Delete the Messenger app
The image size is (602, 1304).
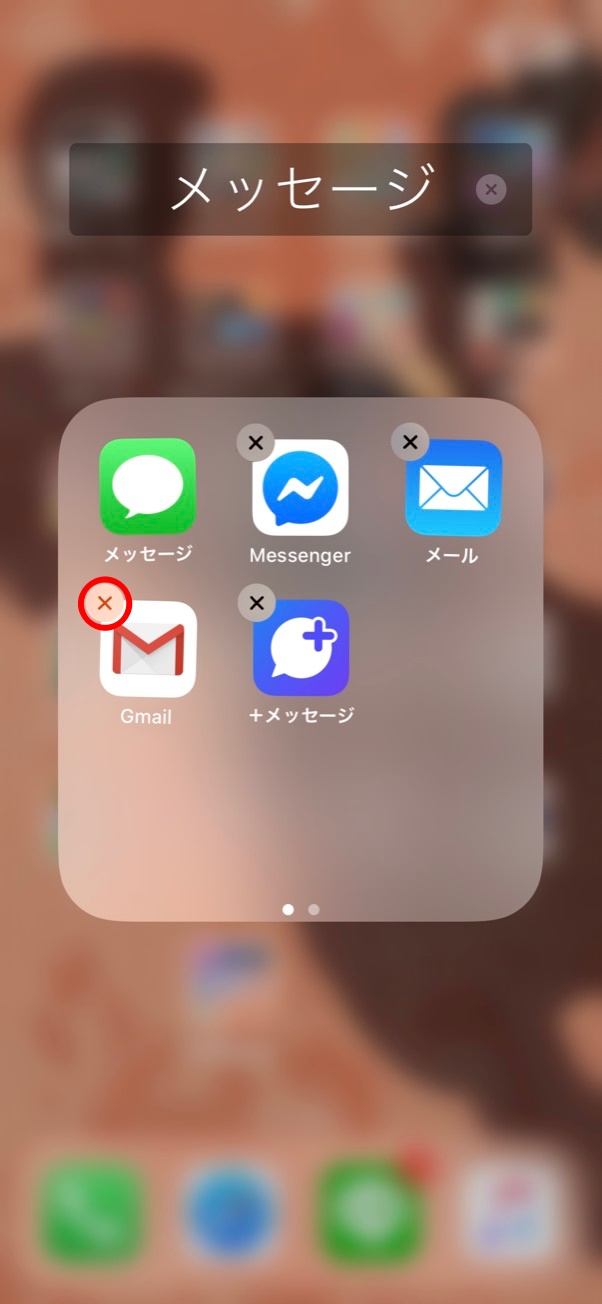coord(256,442)
